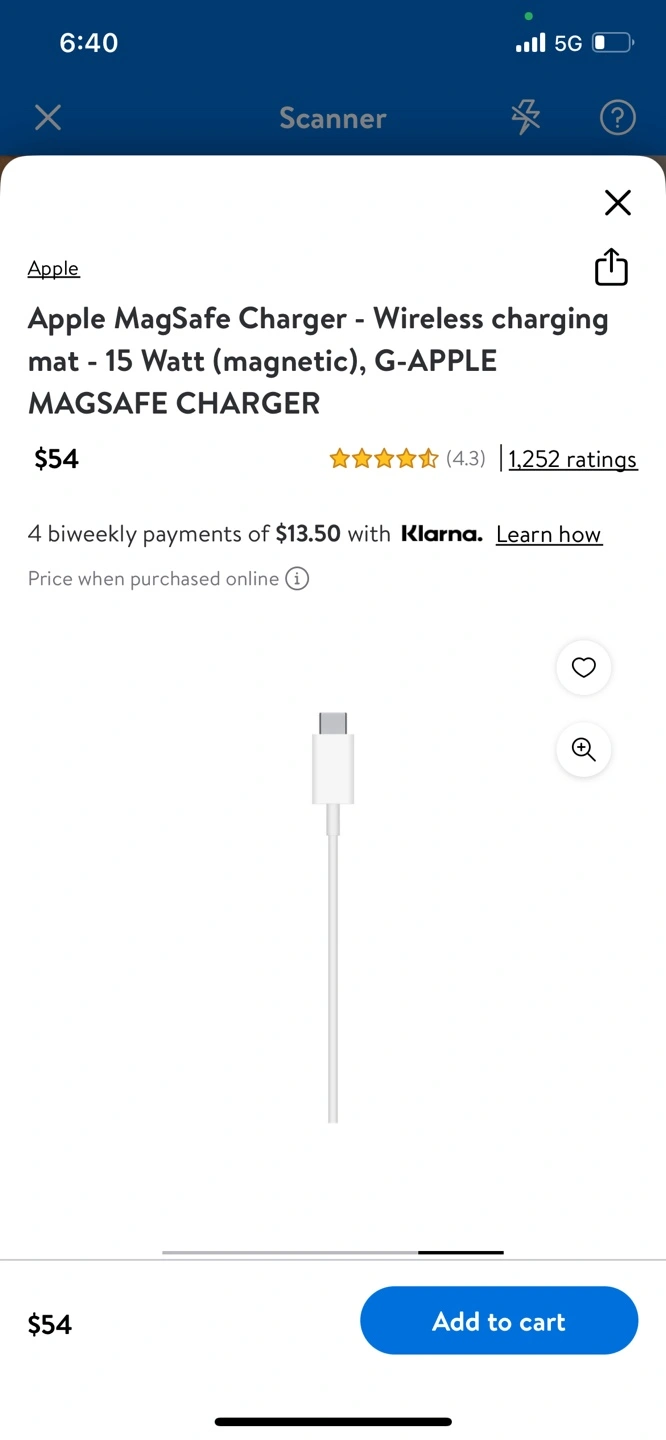Add charger to favorites with heart

click(584, 667)
